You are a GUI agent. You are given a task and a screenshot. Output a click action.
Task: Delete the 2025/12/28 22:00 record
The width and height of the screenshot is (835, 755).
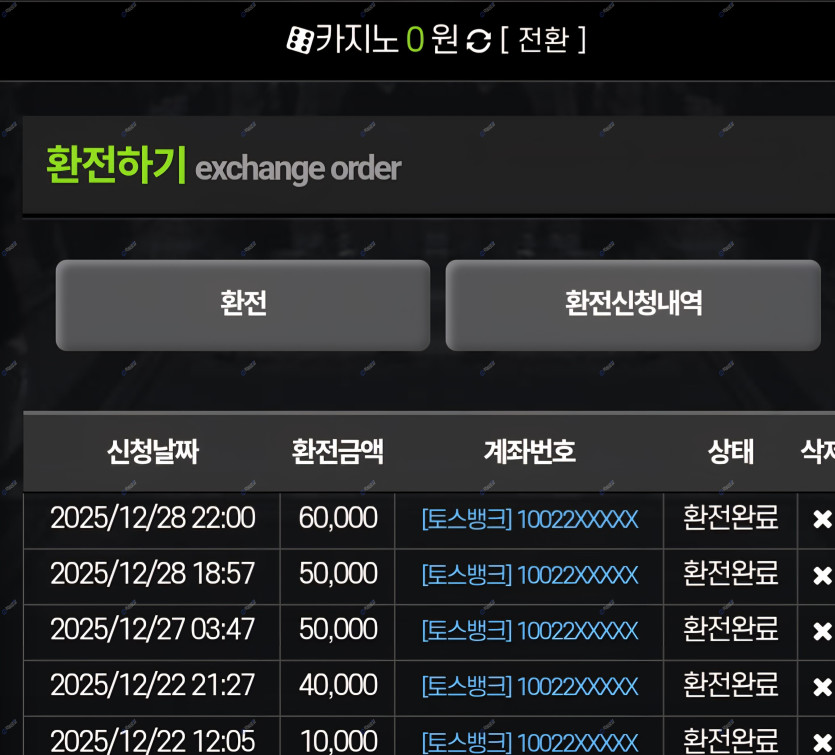(x=822, y=519)
